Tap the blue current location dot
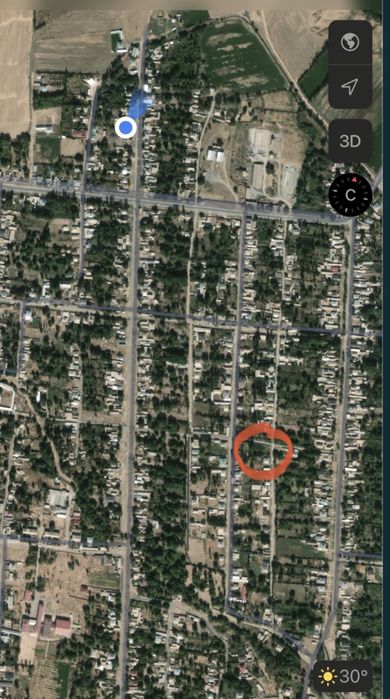The height and width of the screenshot is (699, 390). click(x=126, y=127)
